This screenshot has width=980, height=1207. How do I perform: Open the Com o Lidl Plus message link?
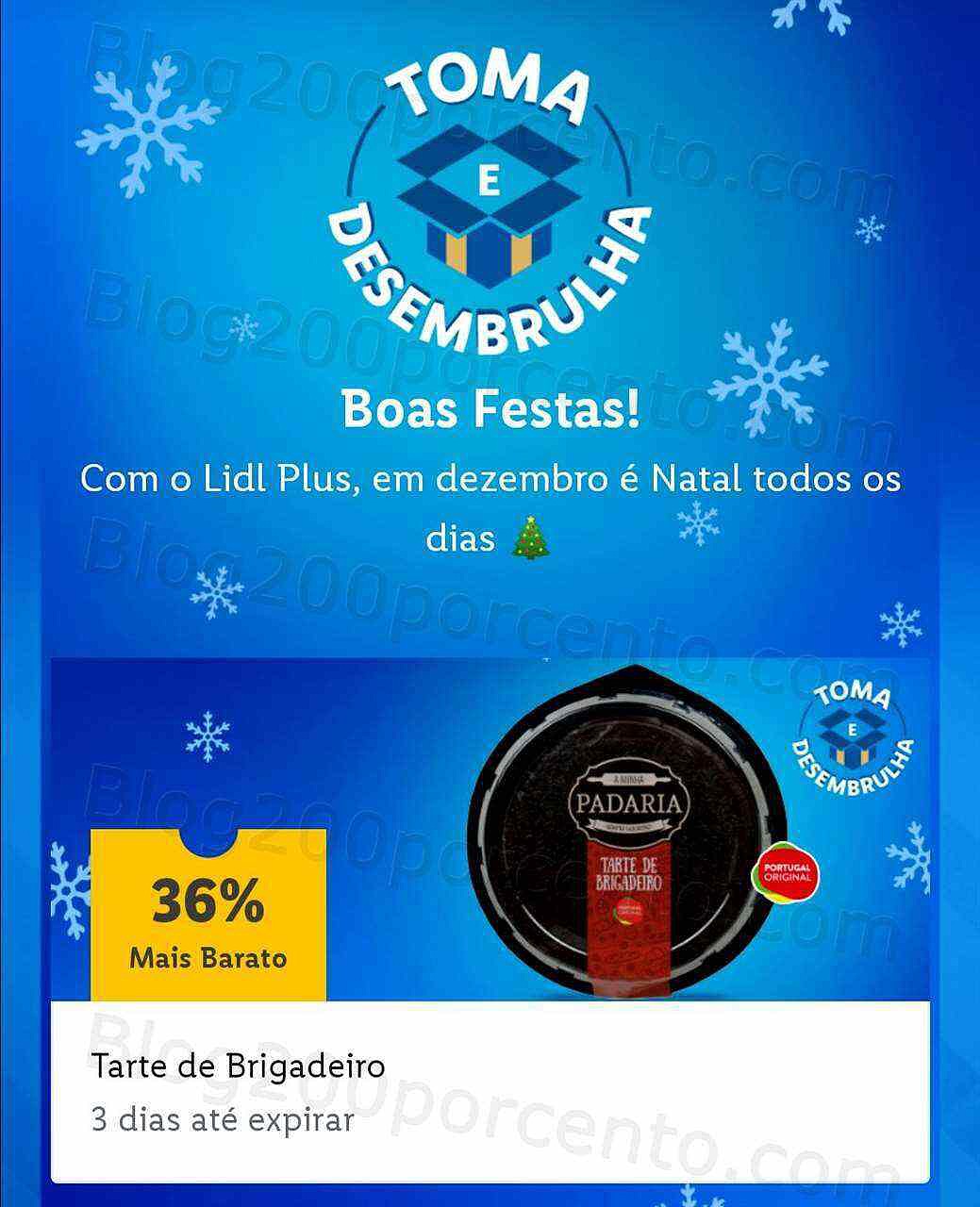pos(490,479)
